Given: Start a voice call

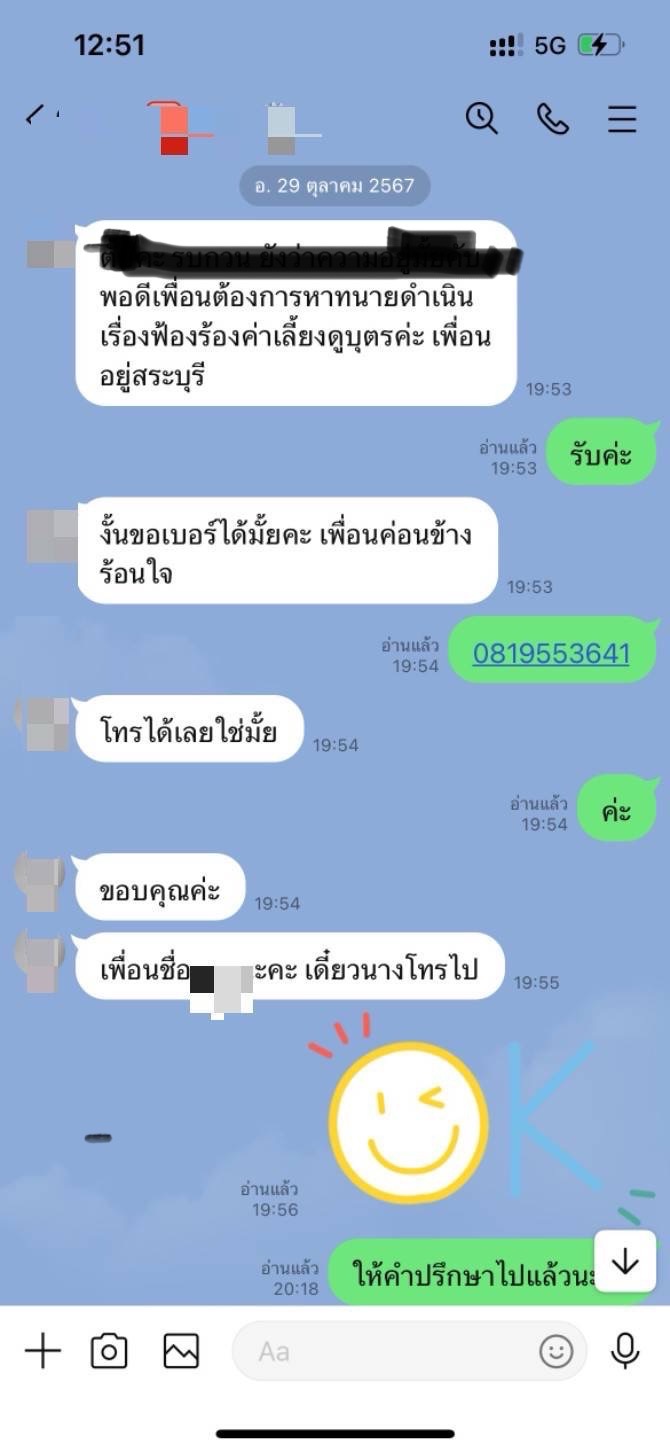Looking at the screenshot, I should tap(553, 119).
